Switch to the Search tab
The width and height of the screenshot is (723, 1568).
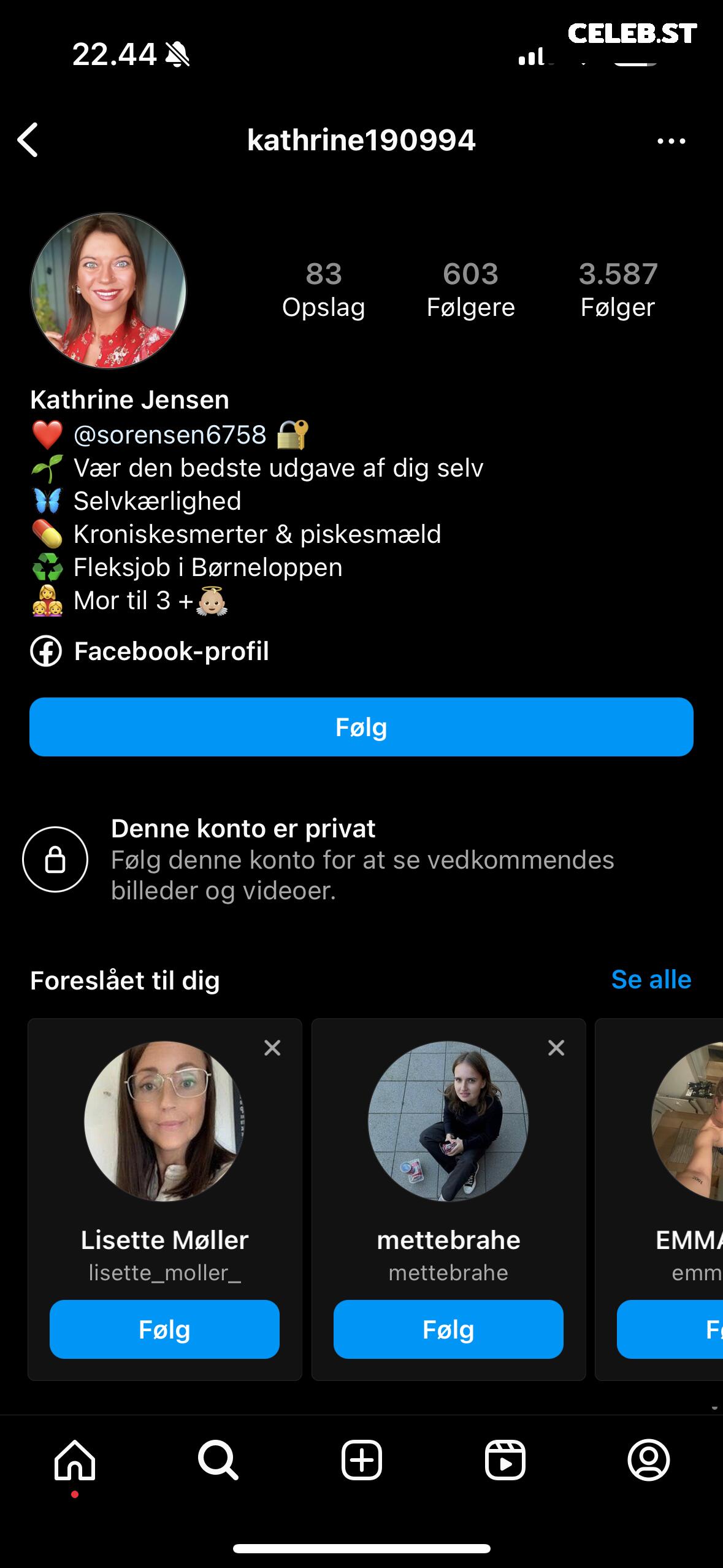(x=218, y=1461)
